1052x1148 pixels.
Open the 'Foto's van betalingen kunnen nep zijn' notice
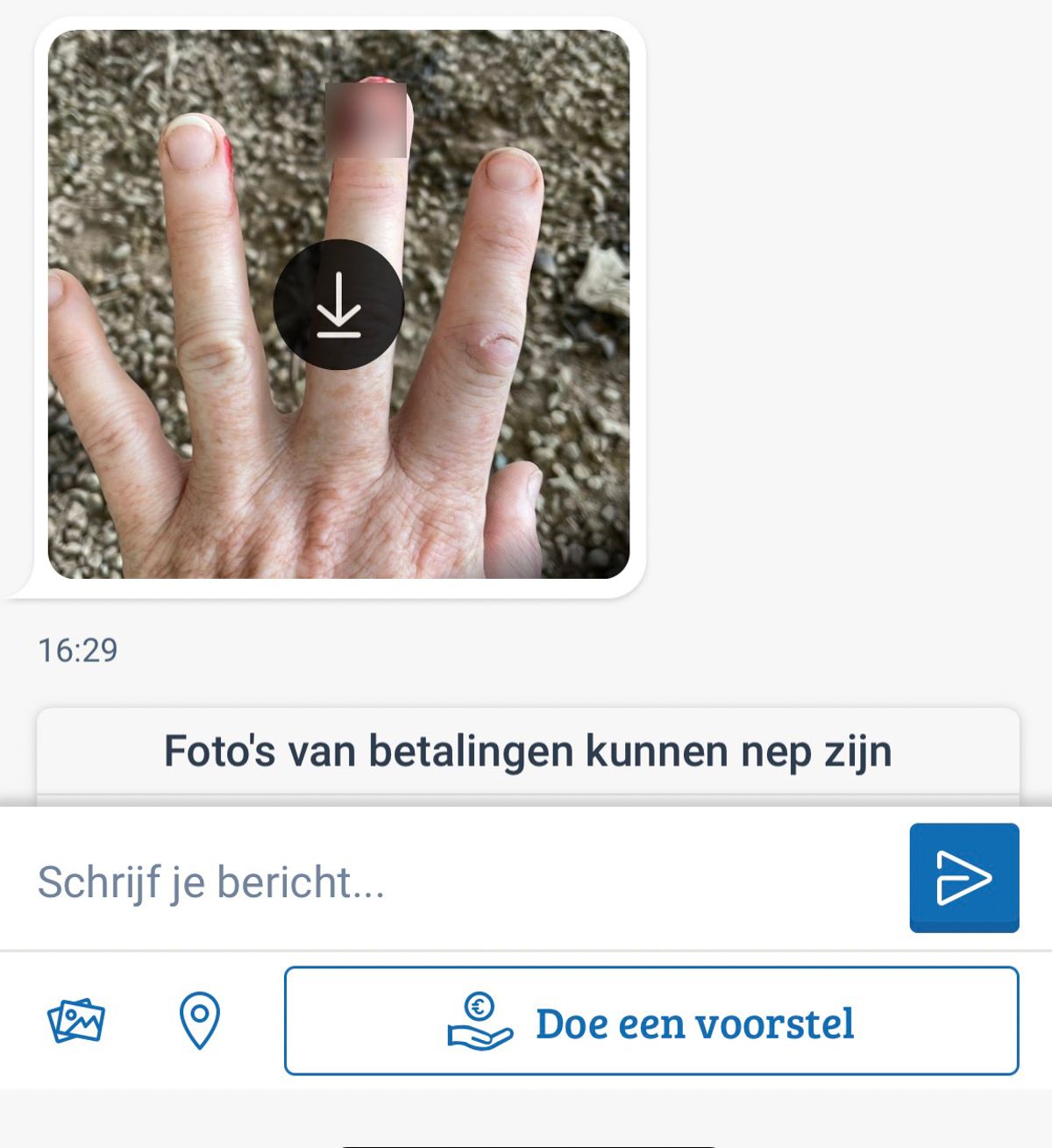click(528, 752)
